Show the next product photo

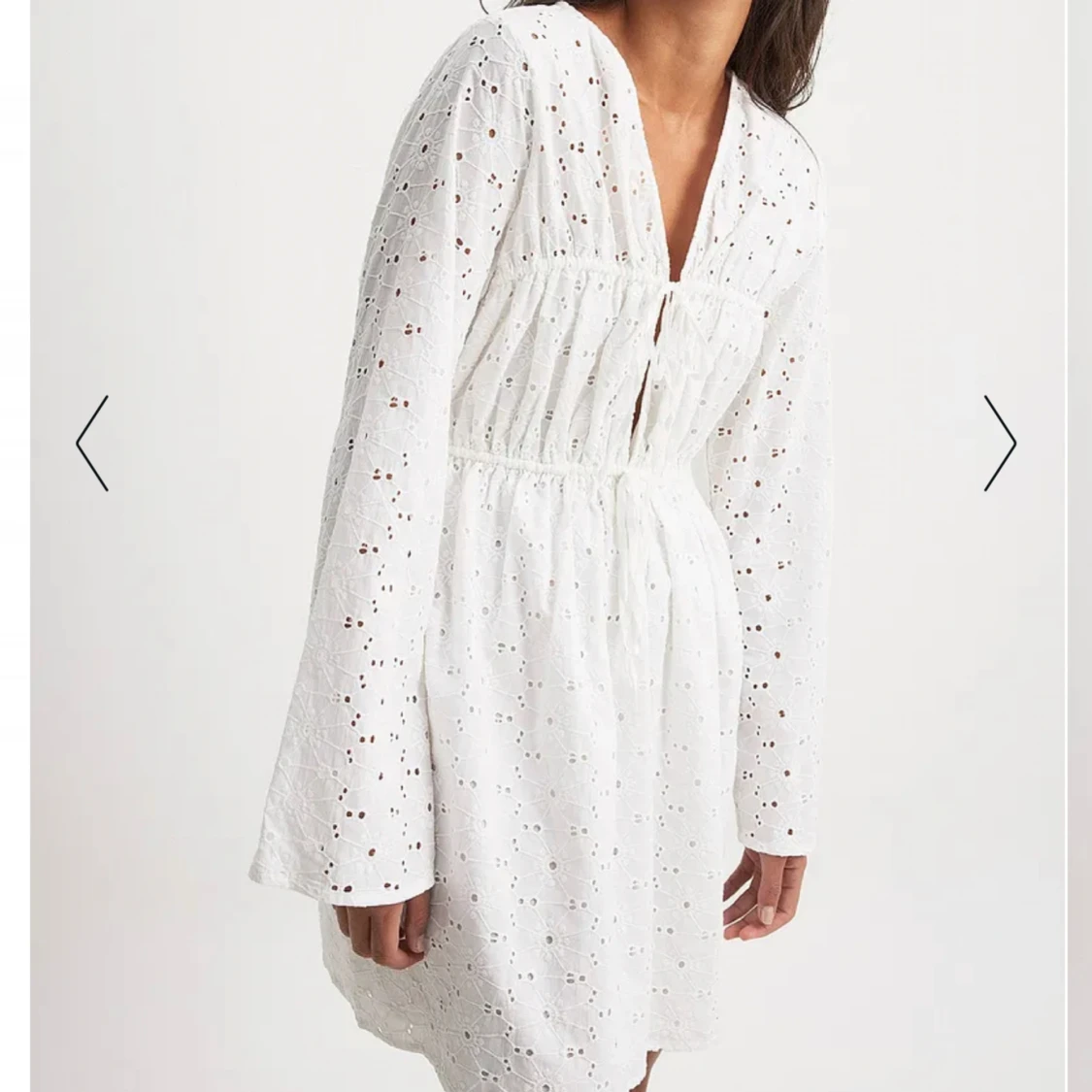[1000, 444]
